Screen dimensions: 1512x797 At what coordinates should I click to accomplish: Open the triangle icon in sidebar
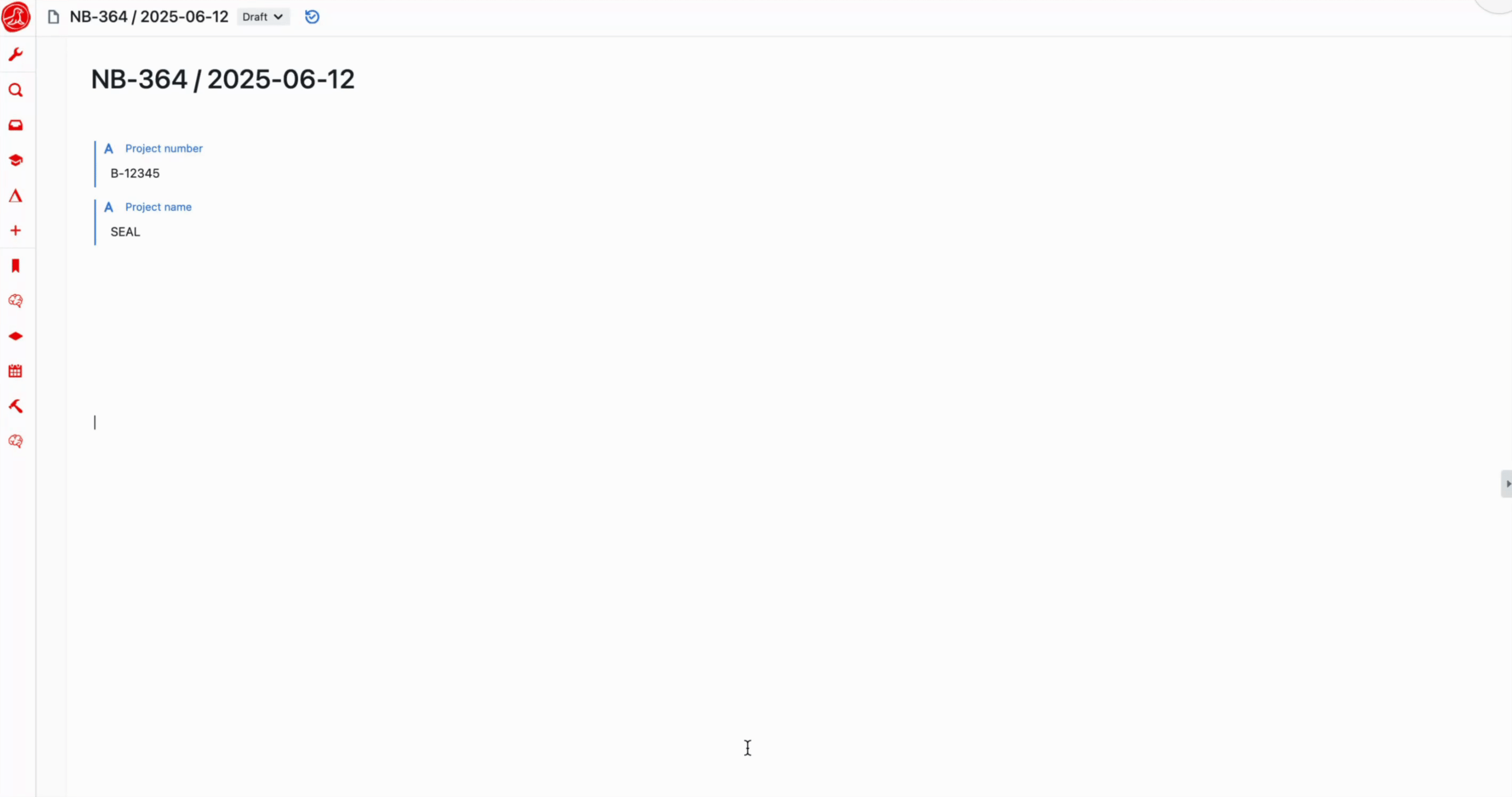pyautogui.click(x=16, y=196)
